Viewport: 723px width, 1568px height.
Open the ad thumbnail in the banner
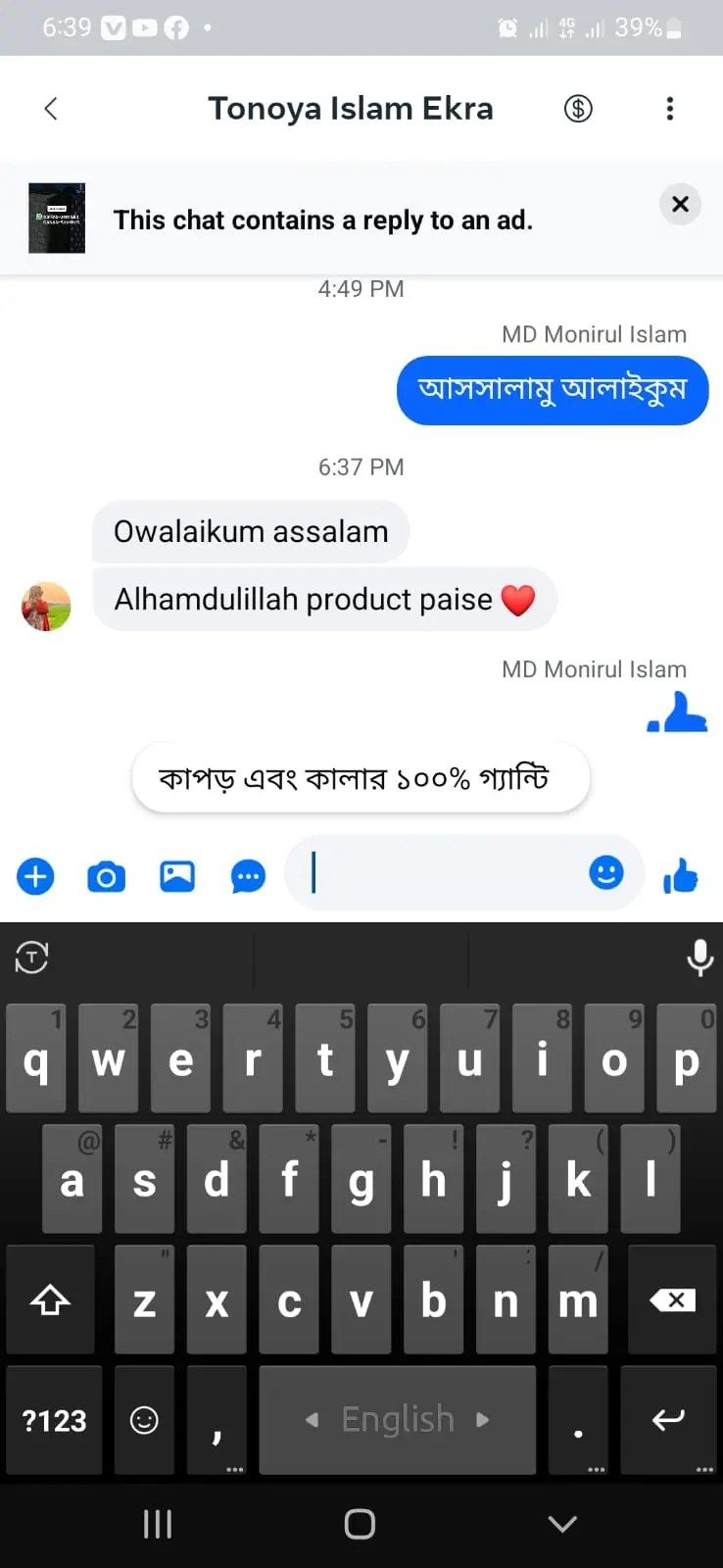[x=57, y=219]
